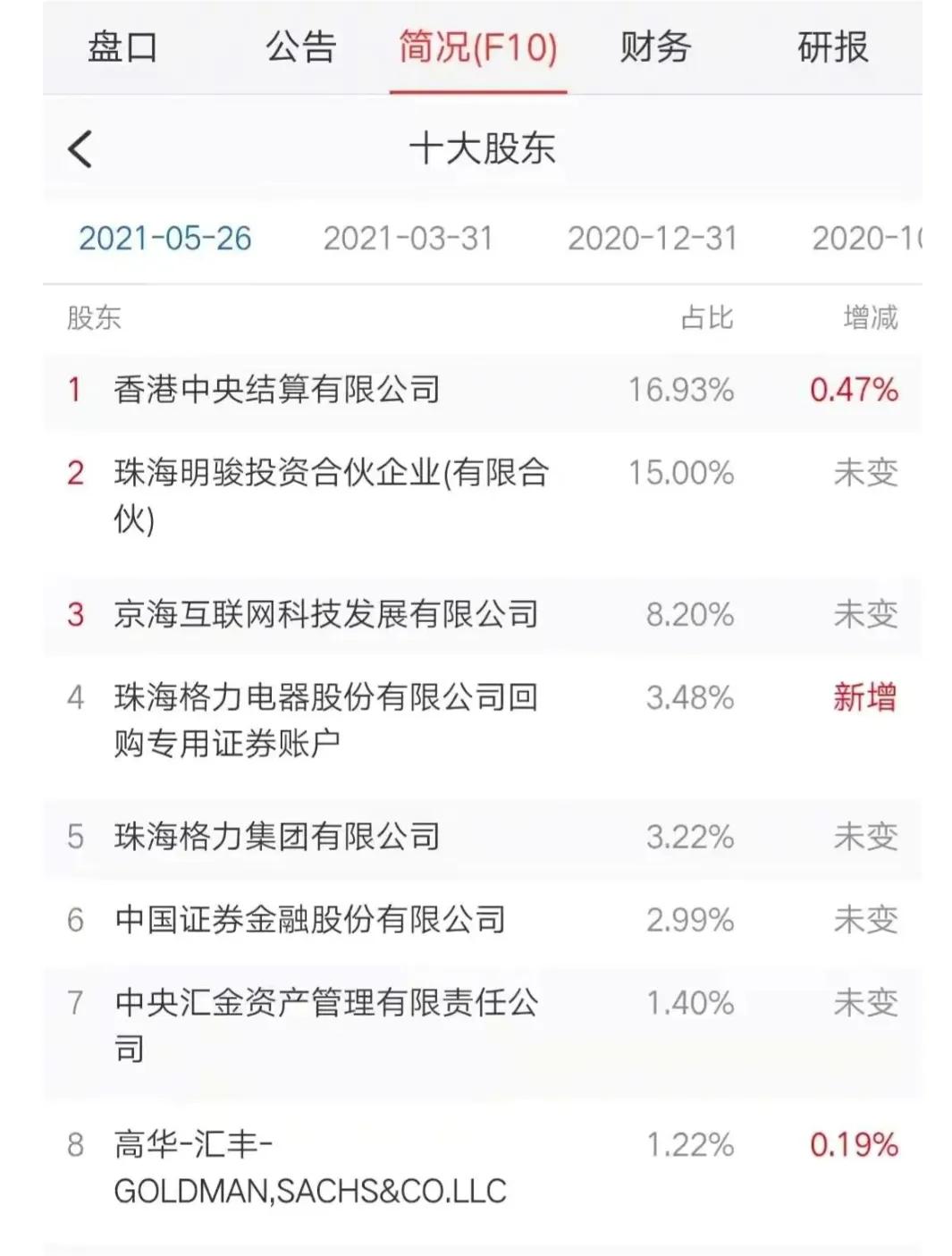The image size is (952, 1256).
Task: Select shareholder 香港中央结算有限公司
Action: [x=277, y=390]
